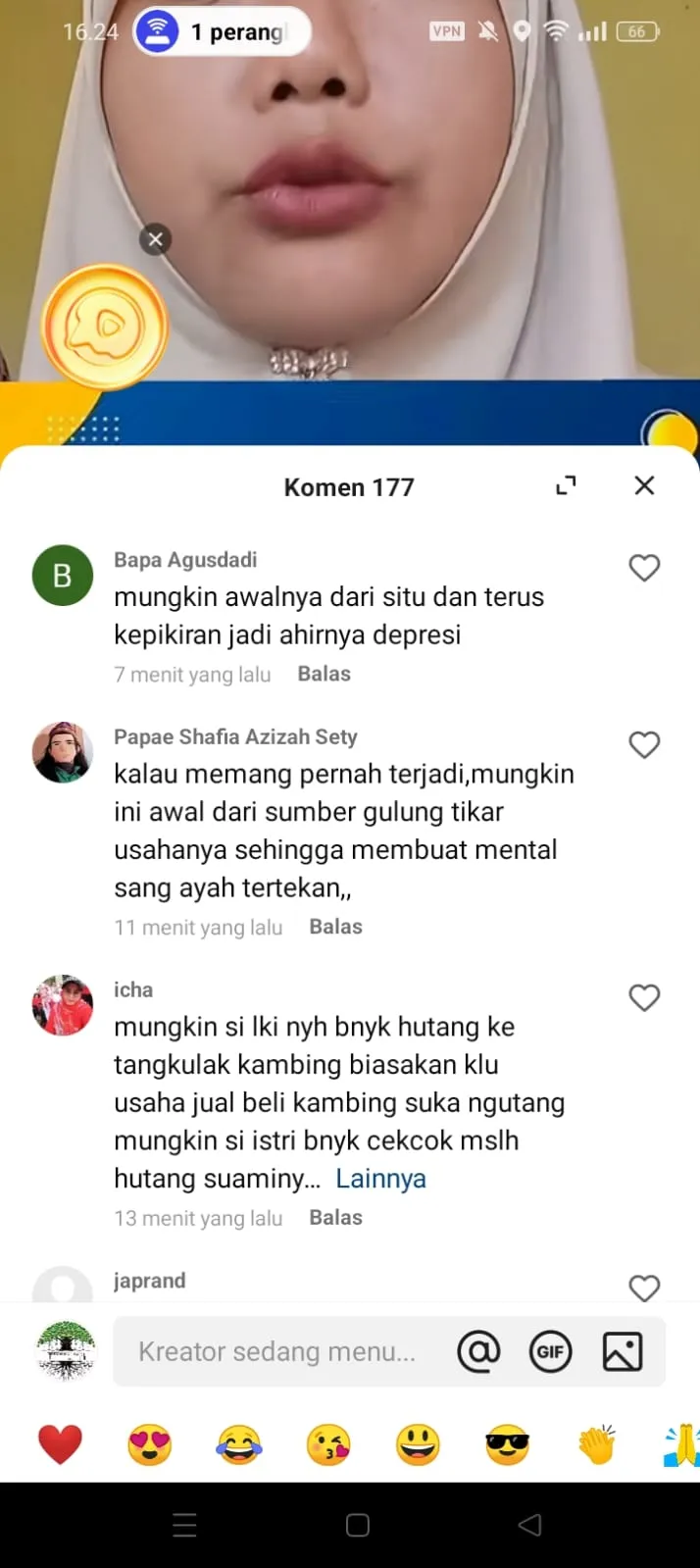Viewport: 700px width, 1568px height.
Task: Attach an image to the comment
Action: click(623, 1352)
